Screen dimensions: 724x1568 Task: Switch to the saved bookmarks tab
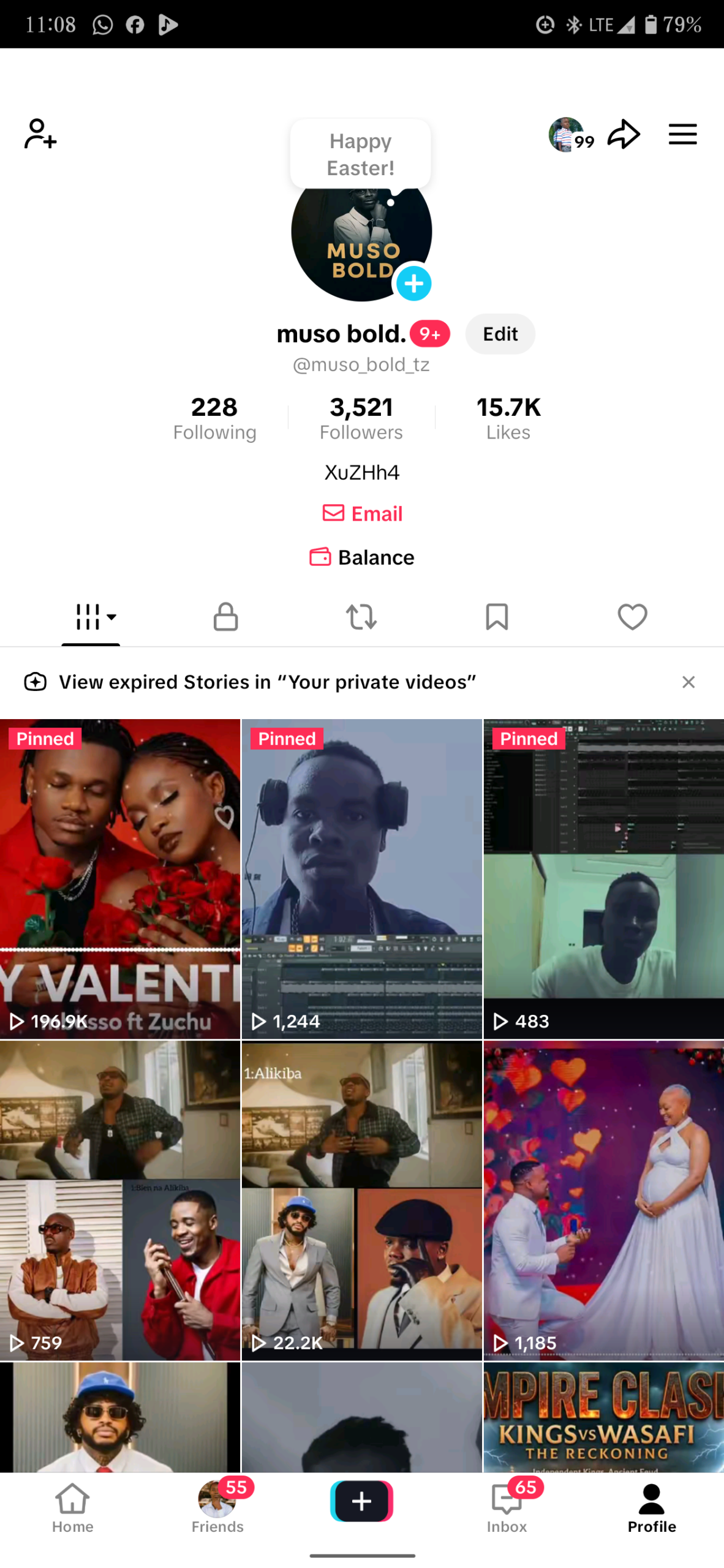pos(497,616)
